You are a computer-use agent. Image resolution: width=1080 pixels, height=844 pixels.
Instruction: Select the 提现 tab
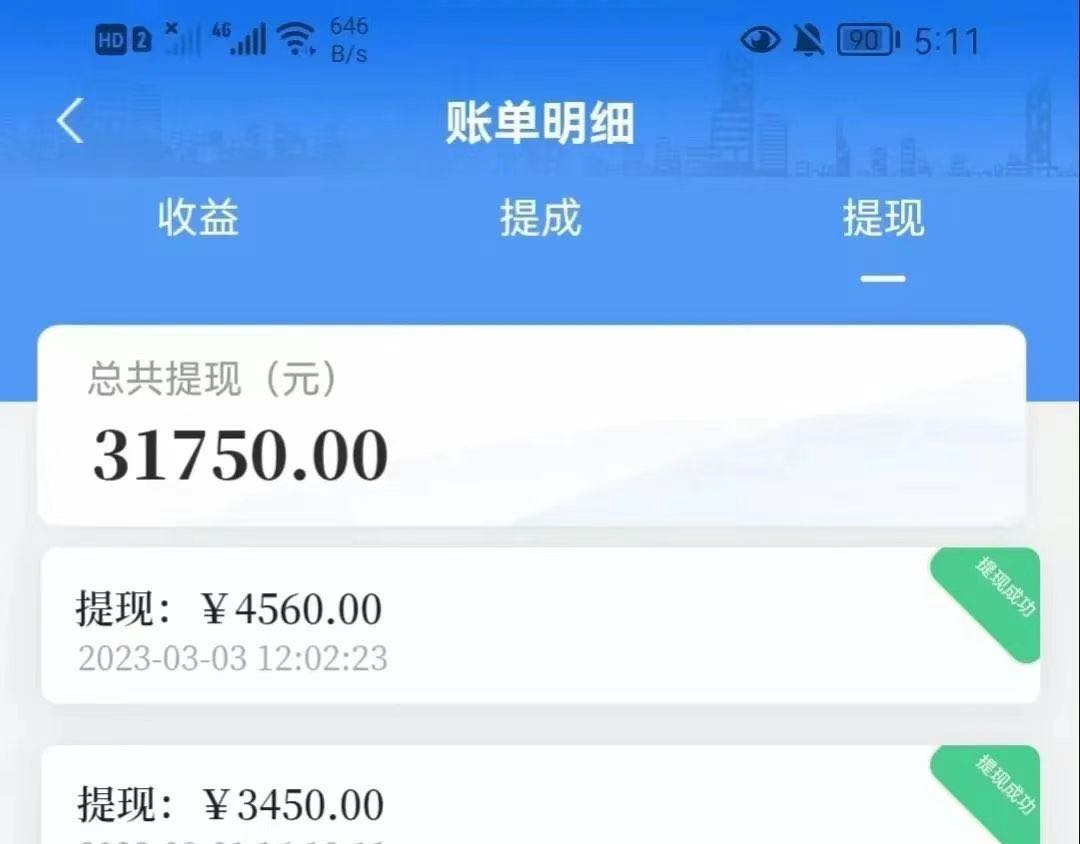pyautogui.click(x=883, y=218)
